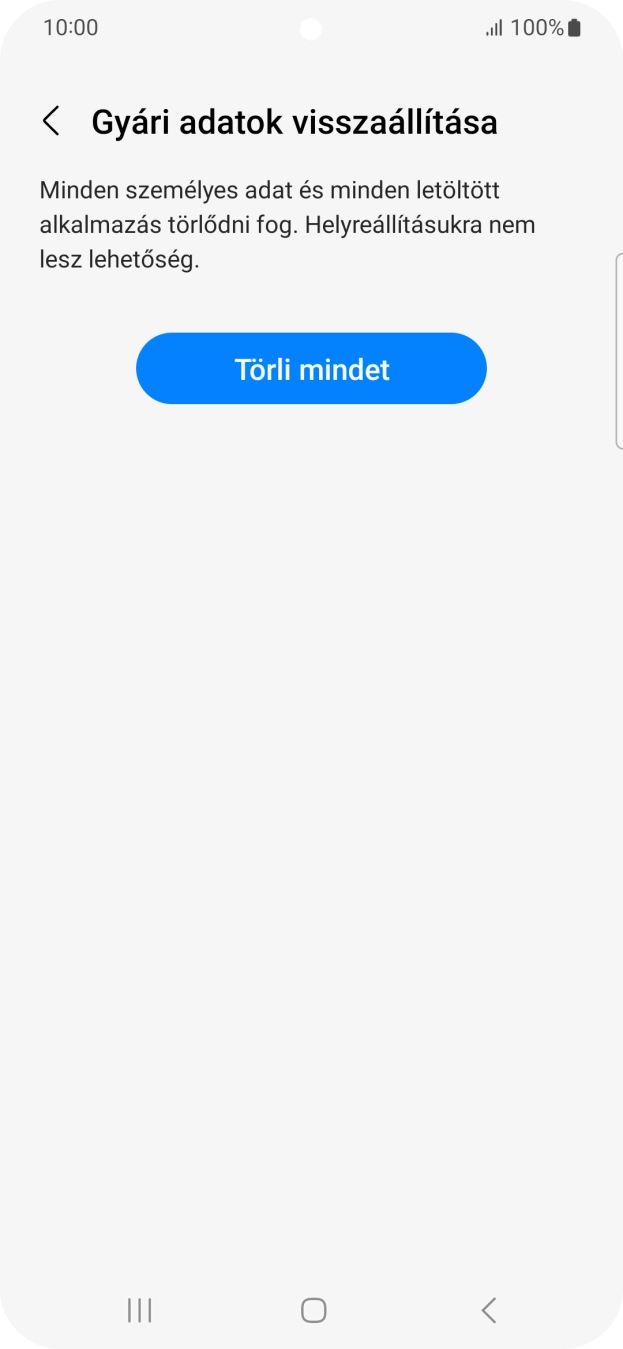Open recent apps from navigation bar

(x=140, y=1310)
